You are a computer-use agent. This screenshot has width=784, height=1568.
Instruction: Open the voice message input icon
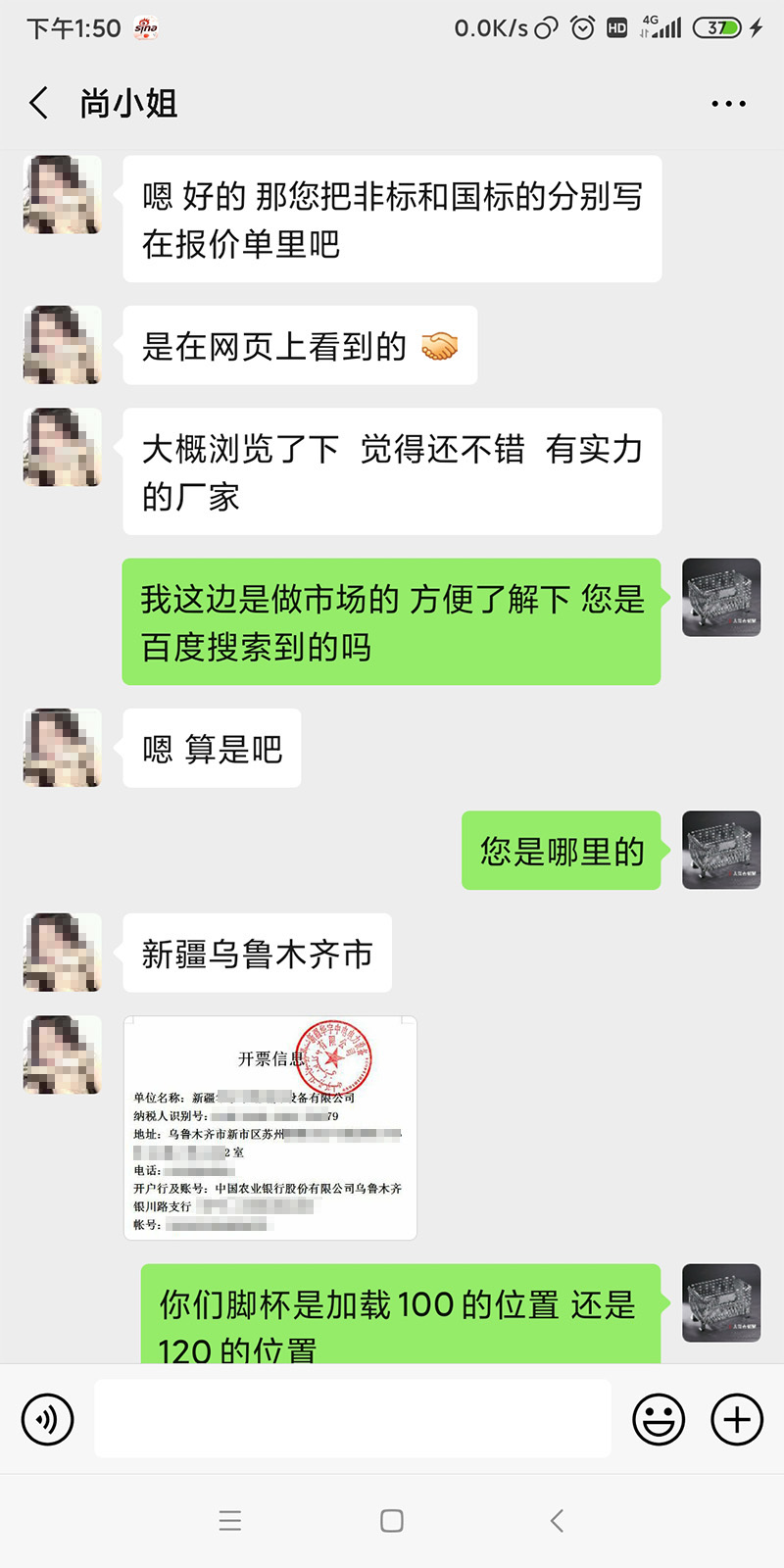pyautogui.click(x=47, y=1418)
